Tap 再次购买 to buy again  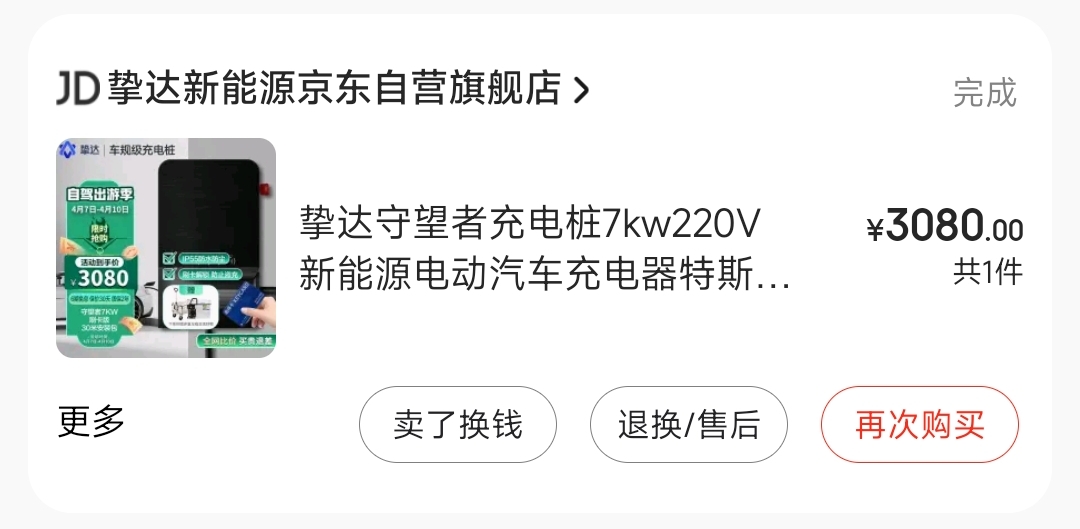919,425
